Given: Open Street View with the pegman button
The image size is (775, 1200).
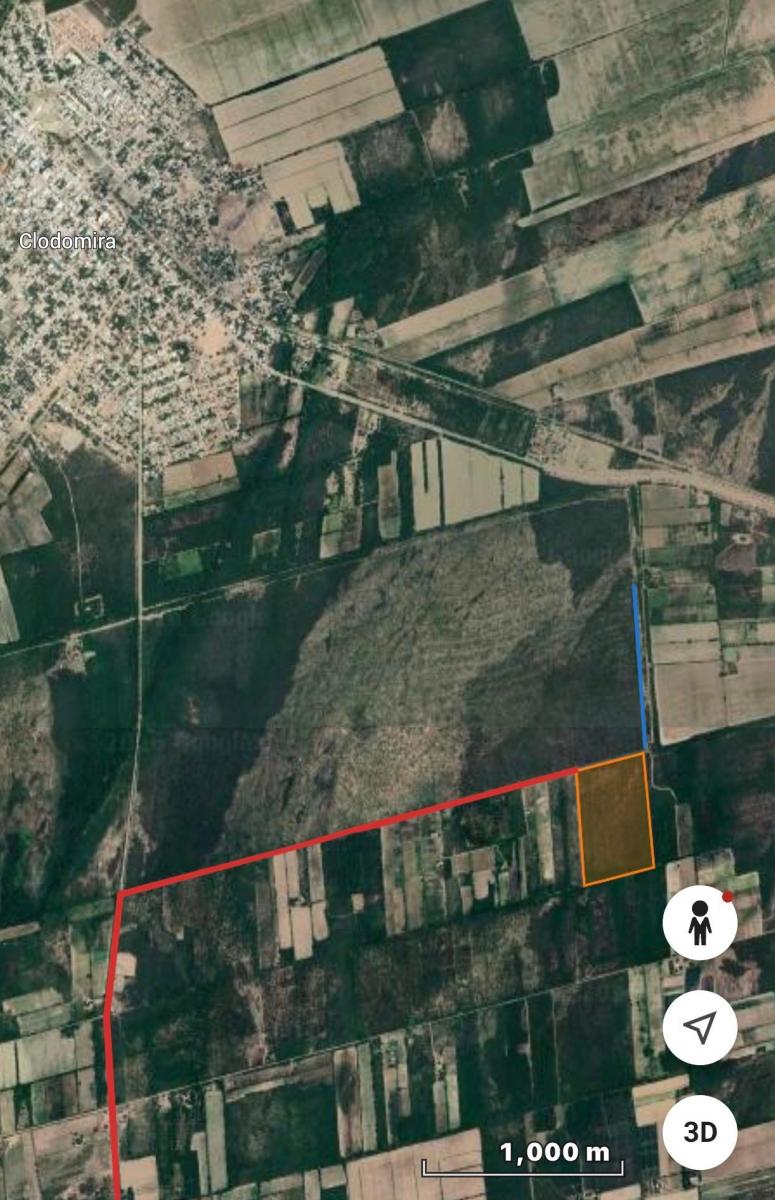Looking at the screenshot, I should 700,923.
